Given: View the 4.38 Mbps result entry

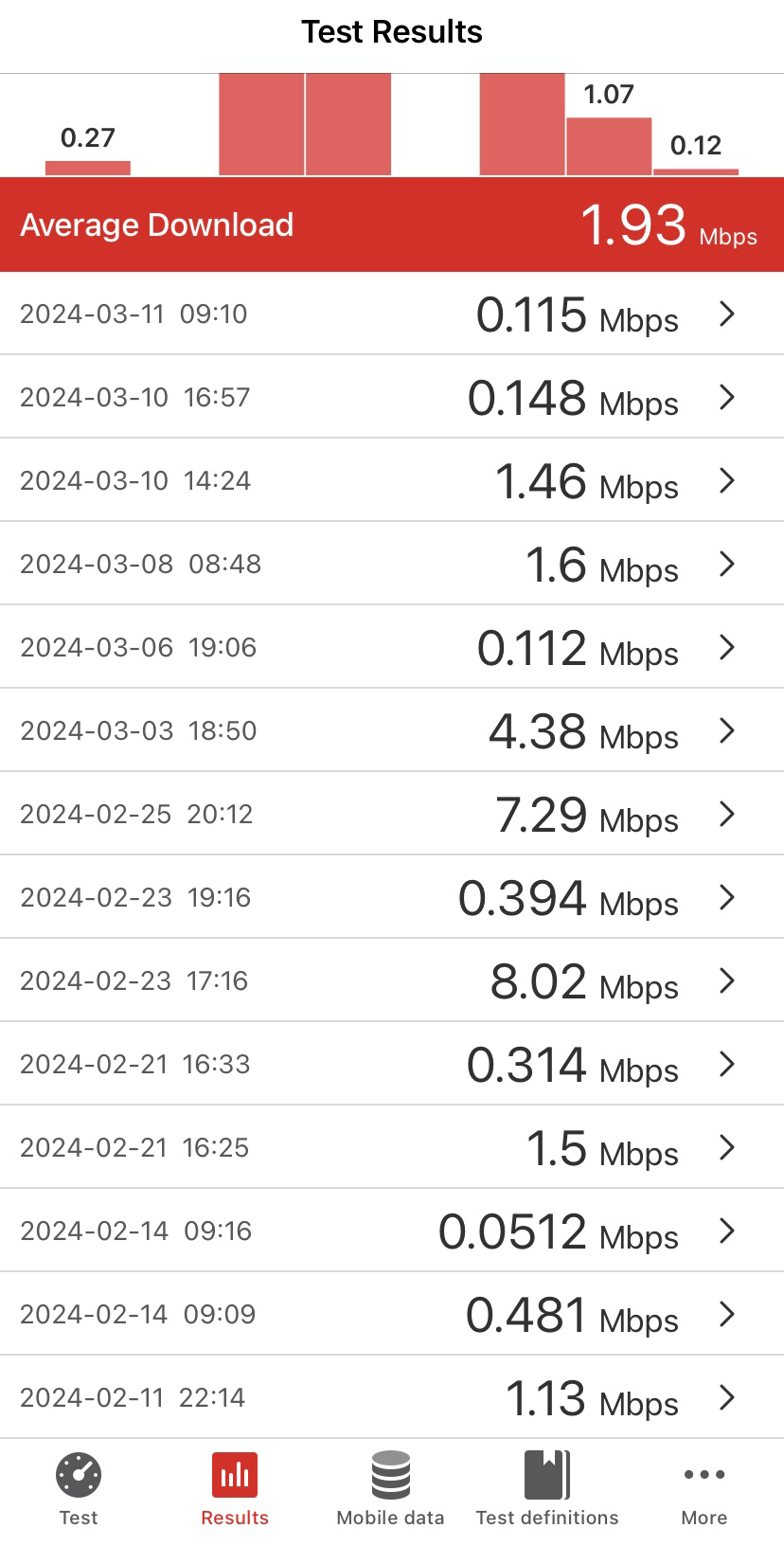Looking at the screenshot, I should tap(392, 730).
